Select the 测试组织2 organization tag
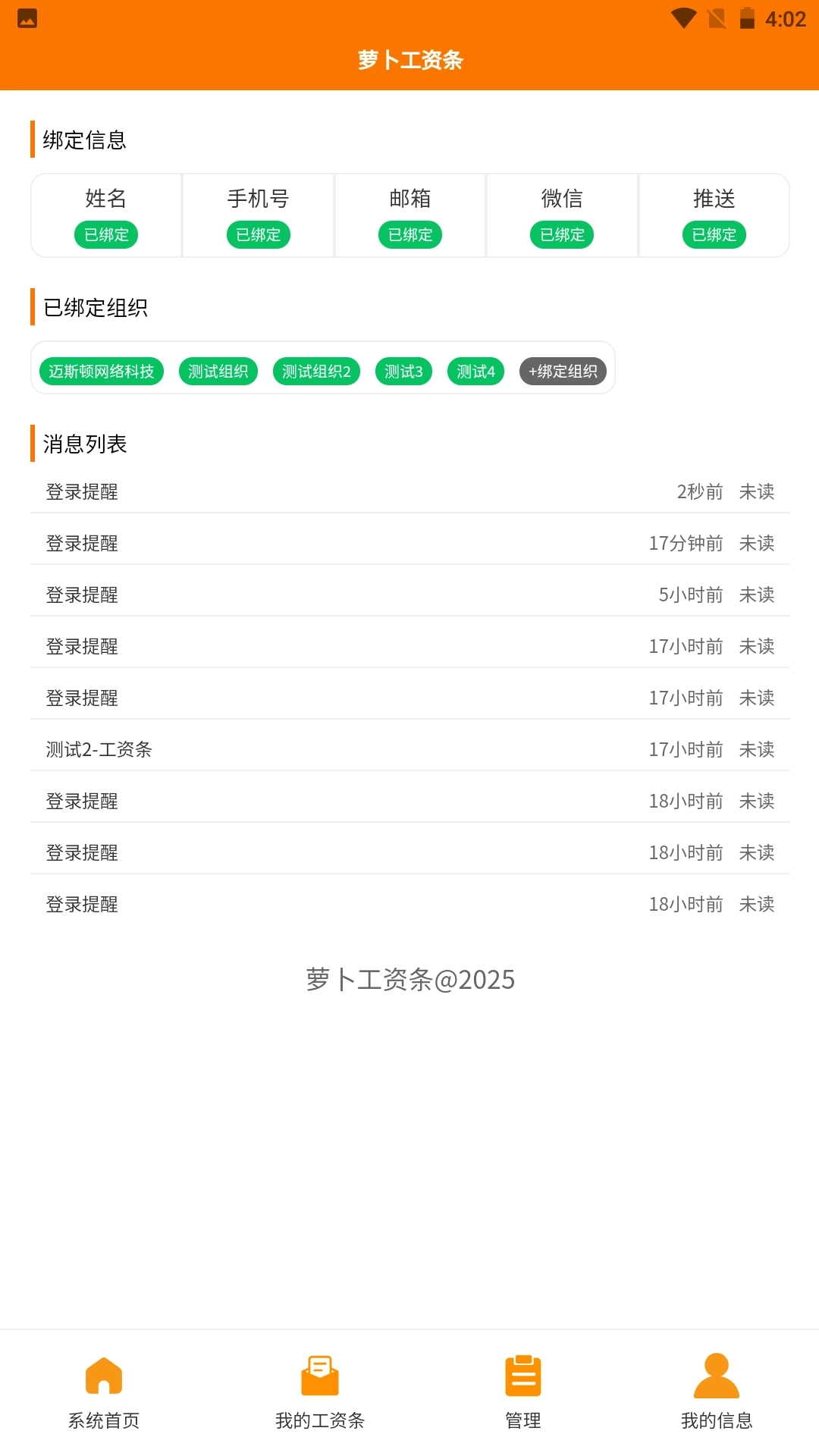Viewport: 819px width, 1456px height. pyautogui.click(x=316, y=372)
